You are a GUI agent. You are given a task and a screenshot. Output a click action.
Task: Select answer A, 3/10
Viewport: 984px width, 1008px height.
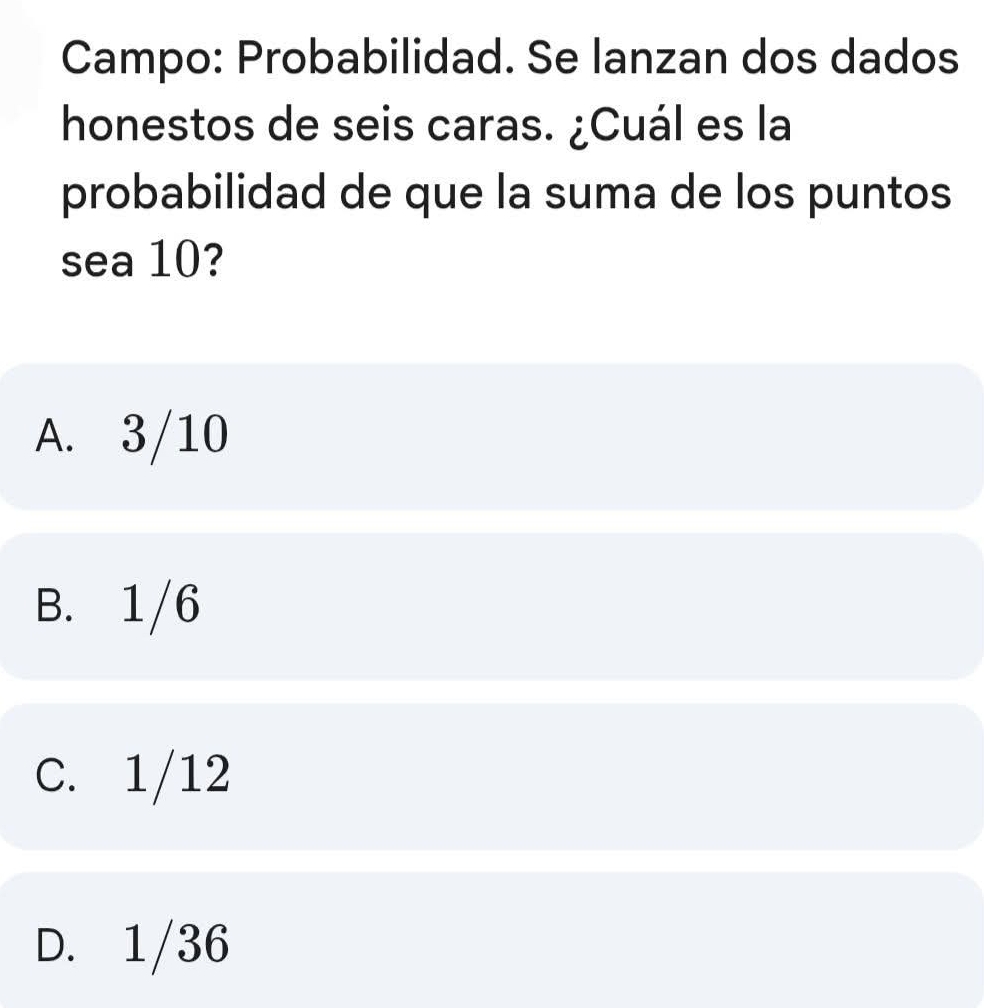(490, 436)
